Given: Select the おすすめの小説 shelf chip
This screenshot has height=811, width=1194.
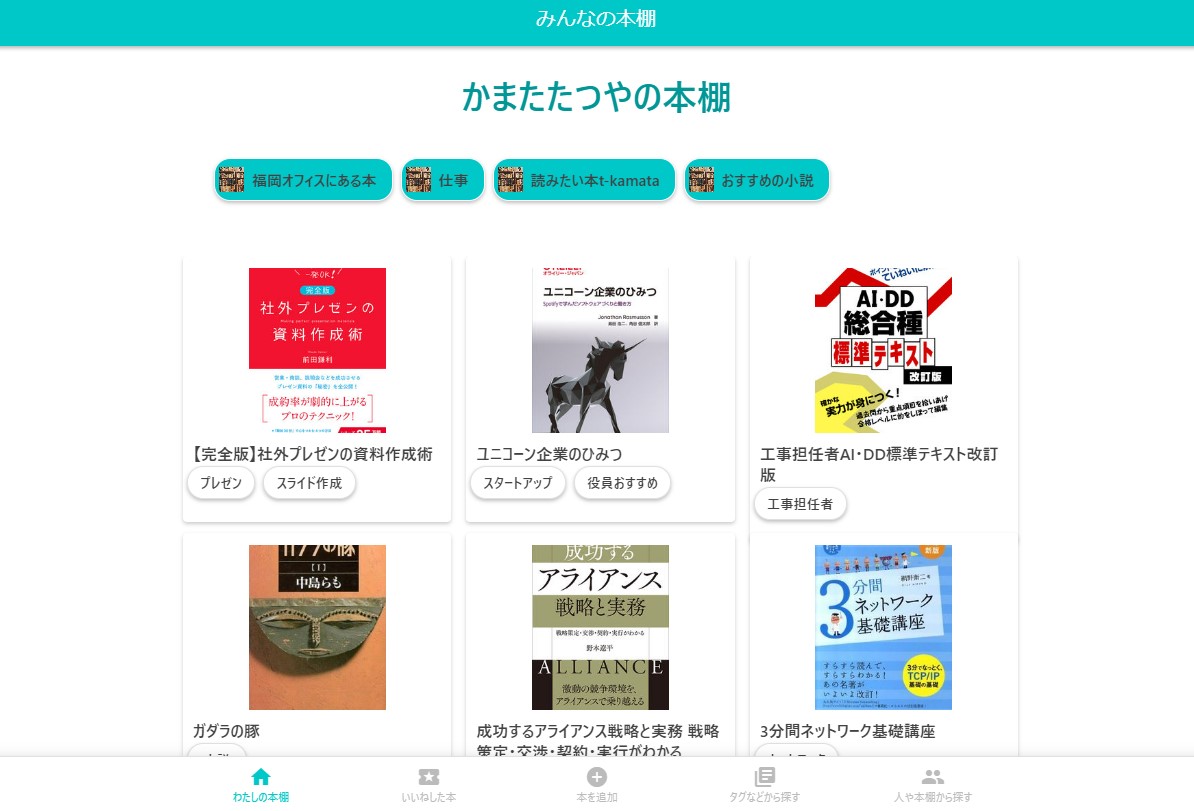Looking at the screenshot, I should click(757, 181).
